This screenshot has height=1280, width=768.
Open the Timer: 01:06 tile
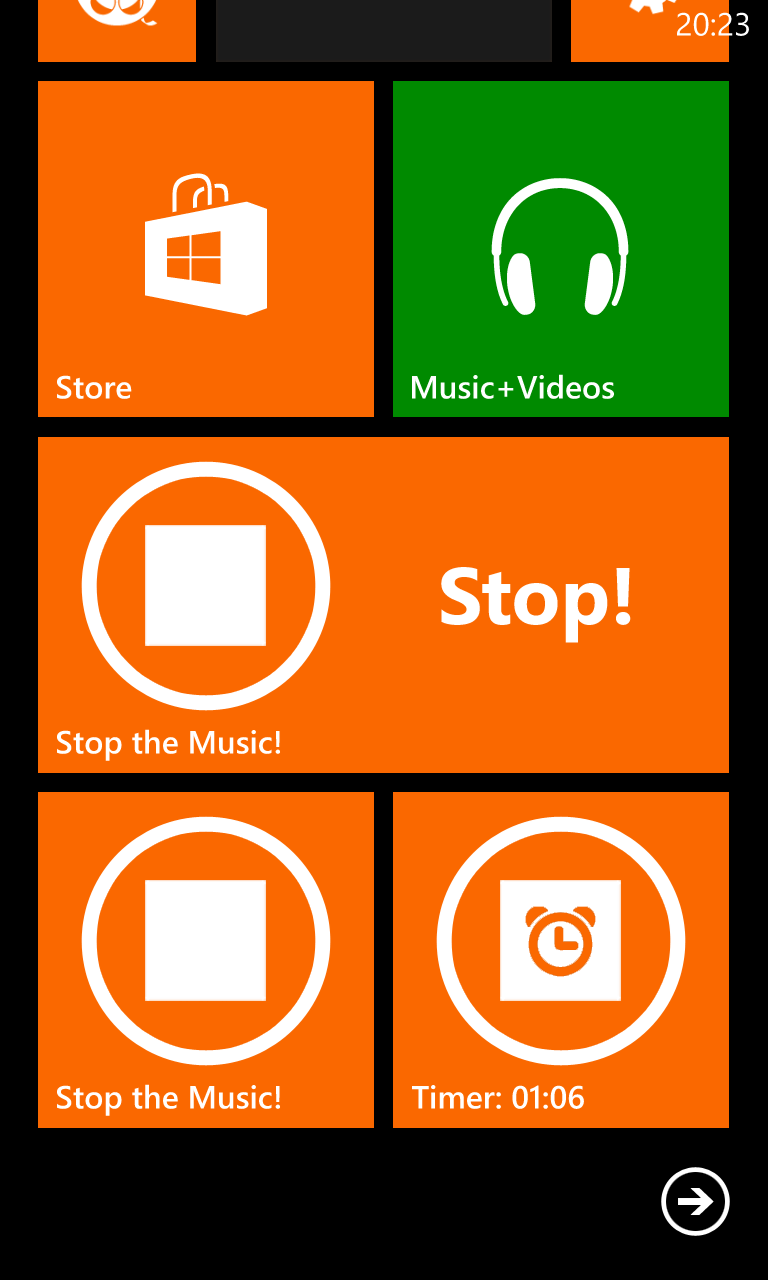tap(560, 959)
